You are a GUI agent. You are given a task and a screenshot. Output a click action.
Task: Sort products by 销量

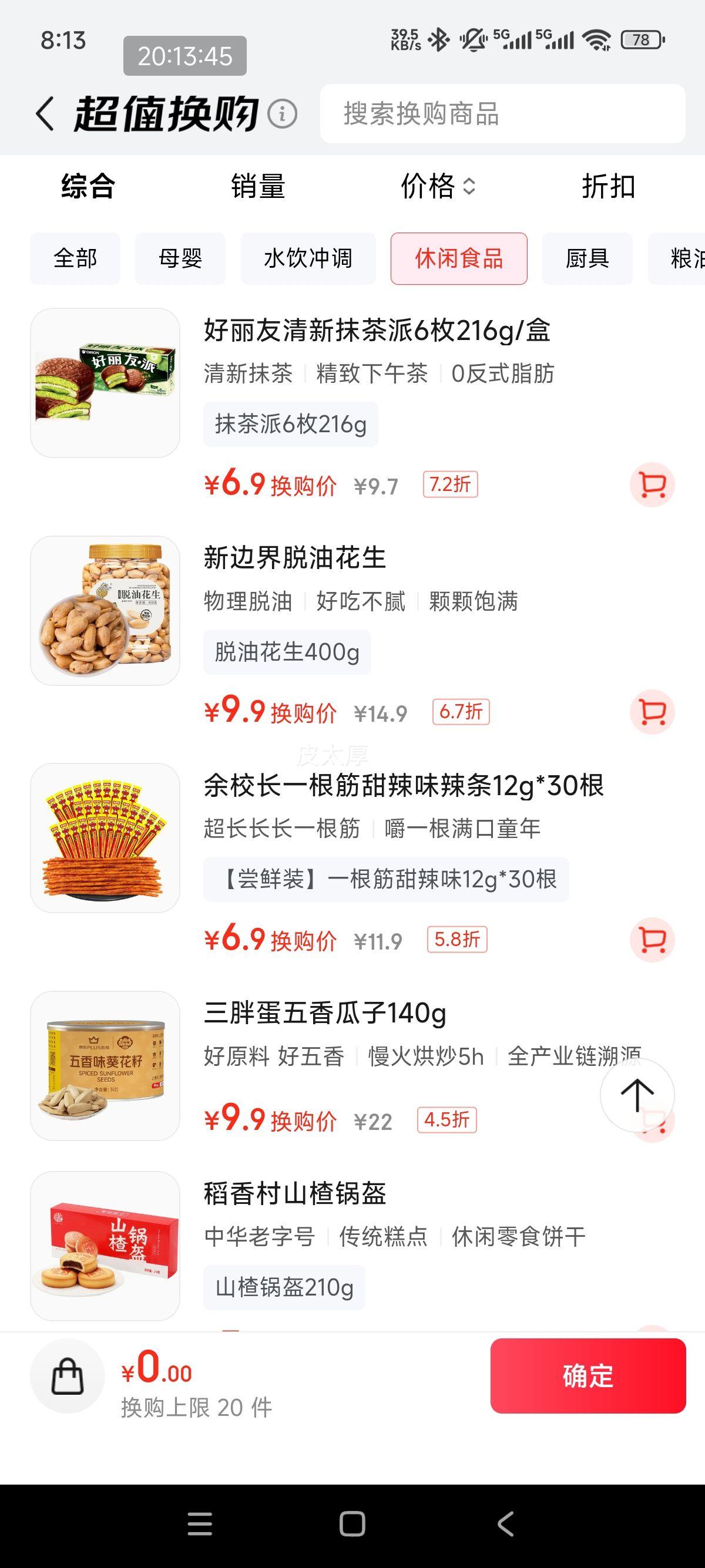coord(258,186)
